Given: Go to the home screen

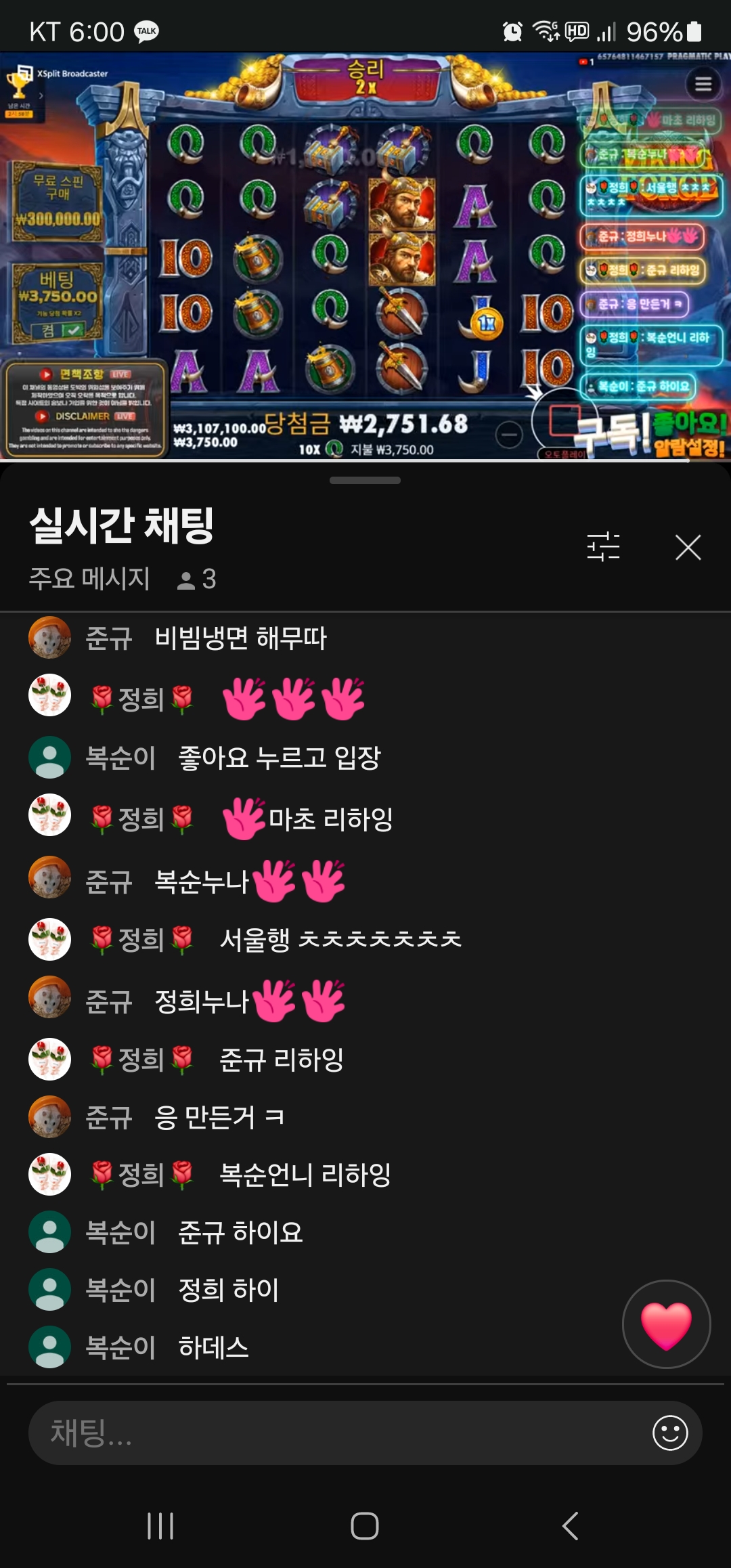Looking at the screenshot, I should point(365,1526).
